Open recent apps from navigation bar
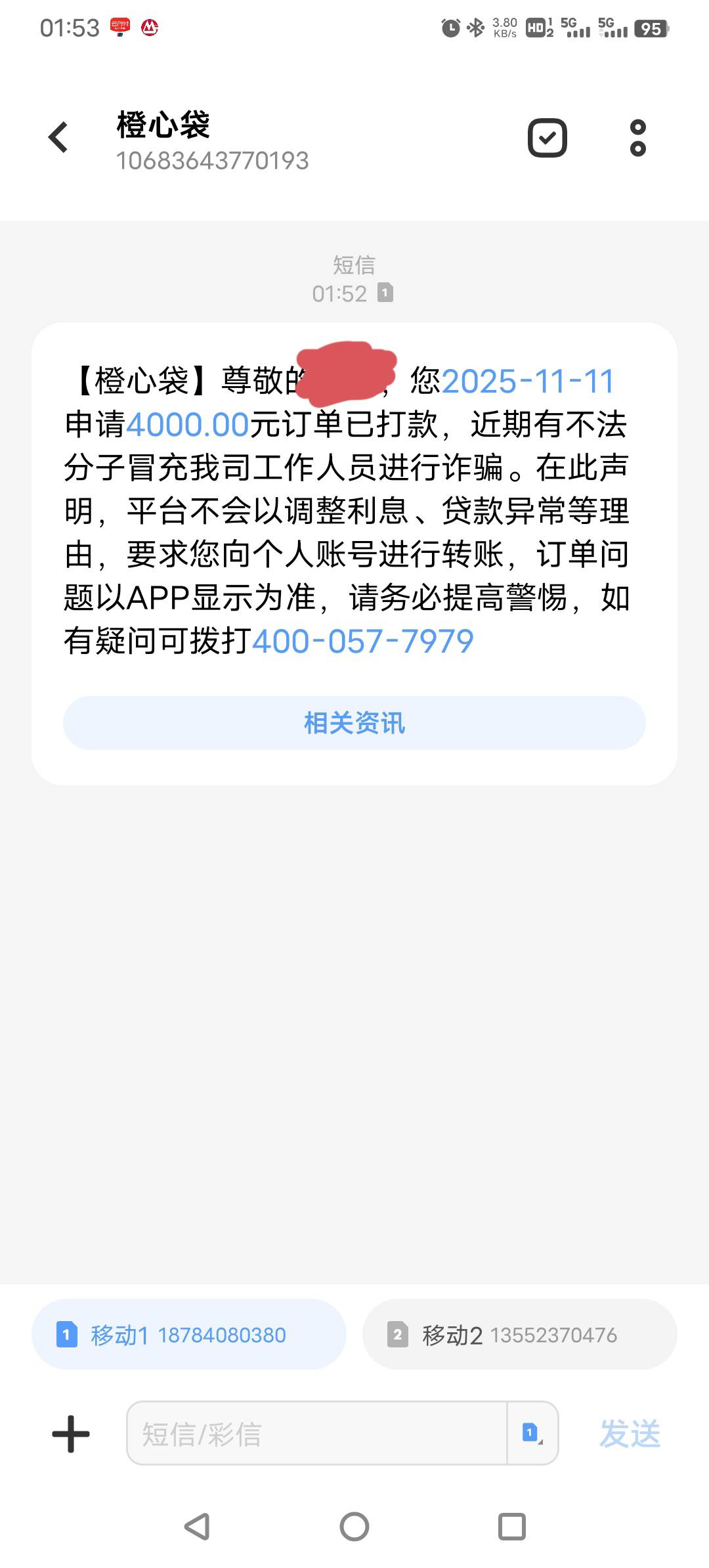Screen dimensions: 709x1568 point(512,1527)
